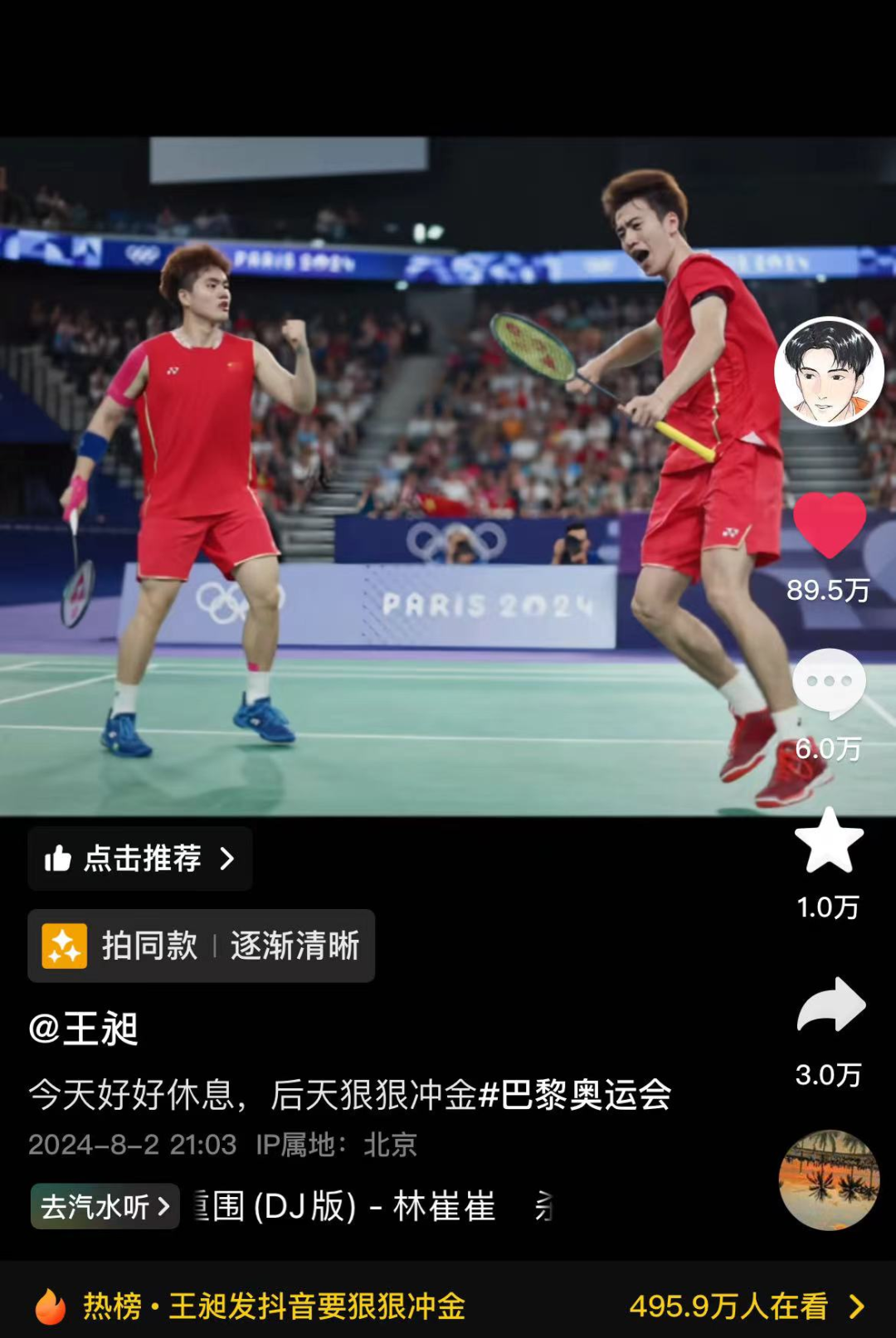Image resolution: width=896 pixels, height=1338 pixels.
Task: Tap the 点击推荐 recommend button
Action: click(x=139, y=859)
